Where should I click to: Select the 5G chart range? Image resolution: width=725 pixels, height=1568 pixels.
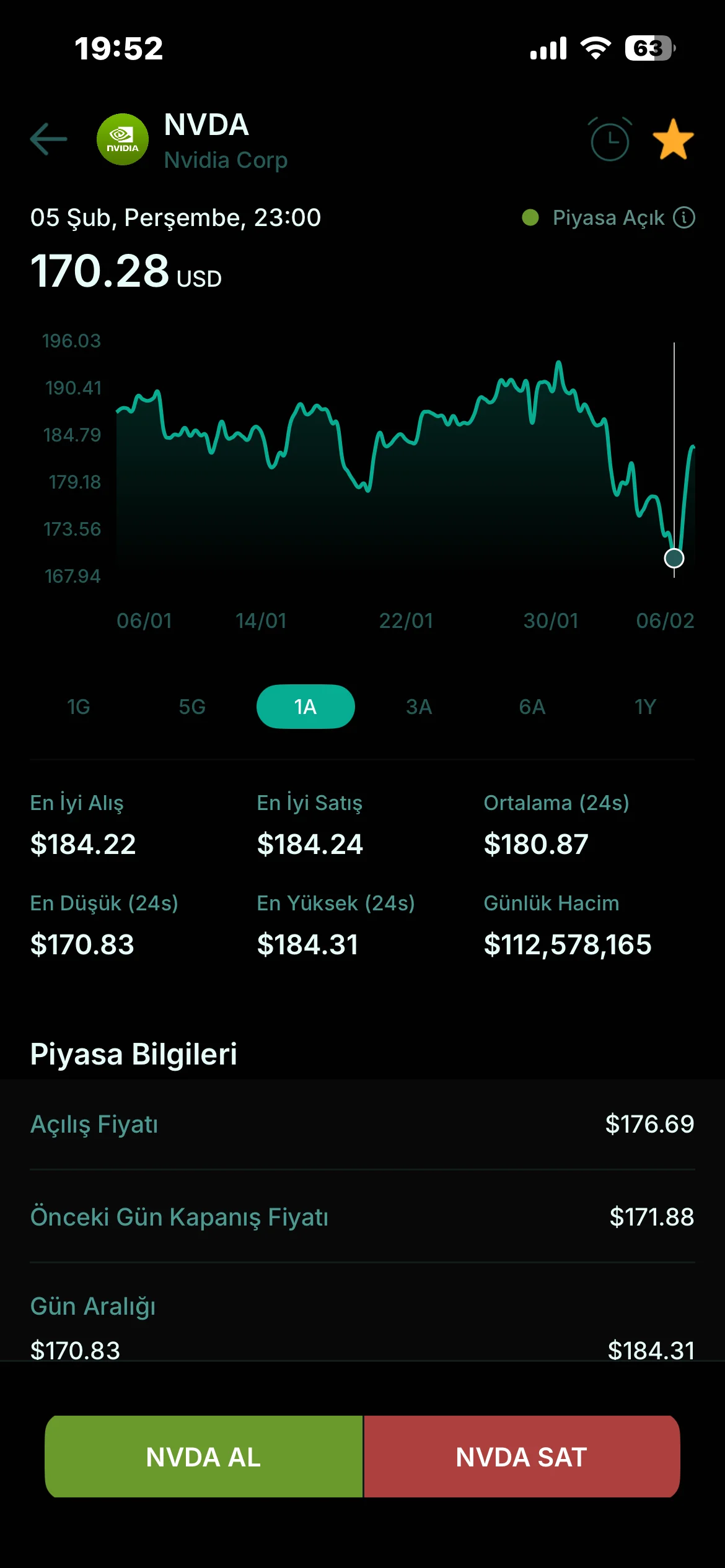click(x=192, y=707)
